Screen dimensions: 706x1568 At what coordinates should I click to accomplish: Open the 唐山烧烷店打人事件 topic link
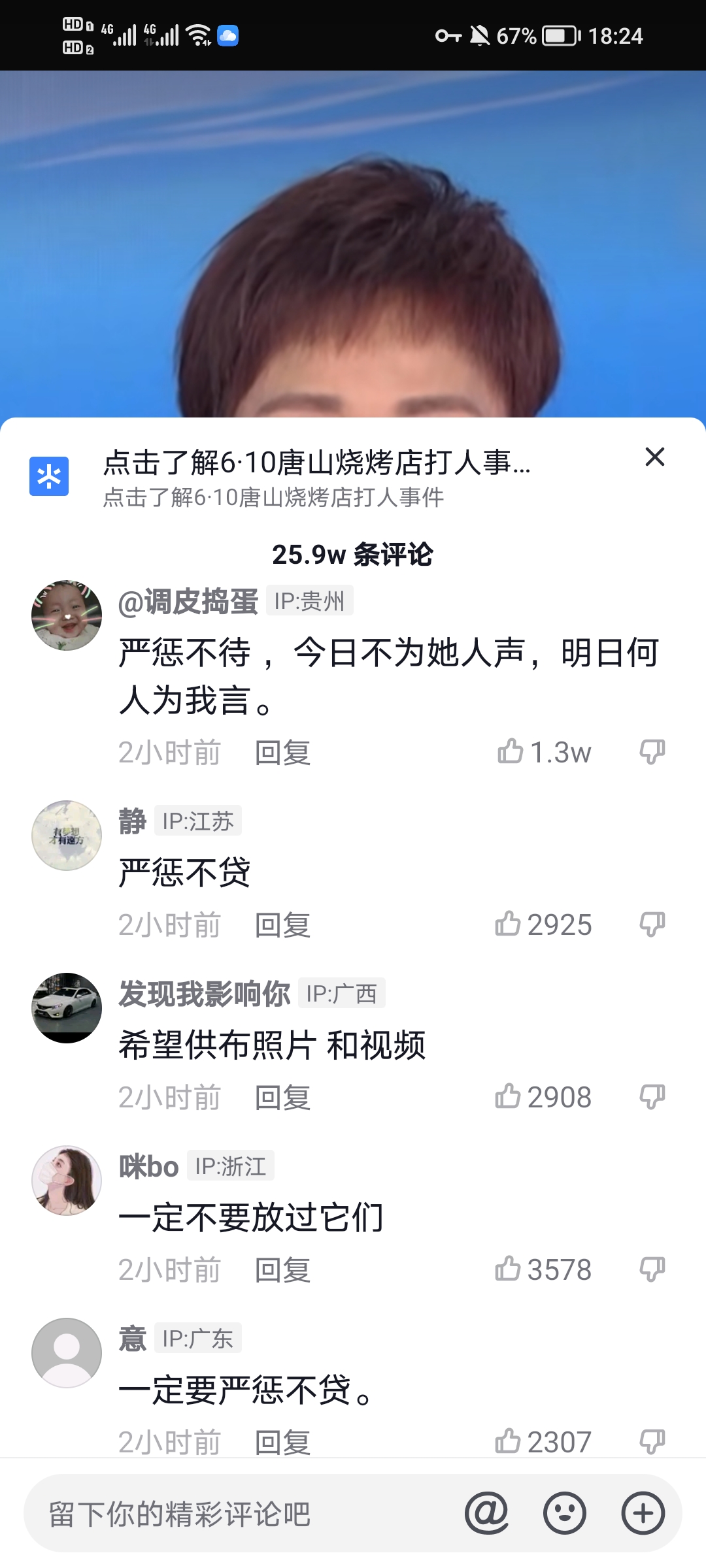pyautogui.click(x=316, y=463)
